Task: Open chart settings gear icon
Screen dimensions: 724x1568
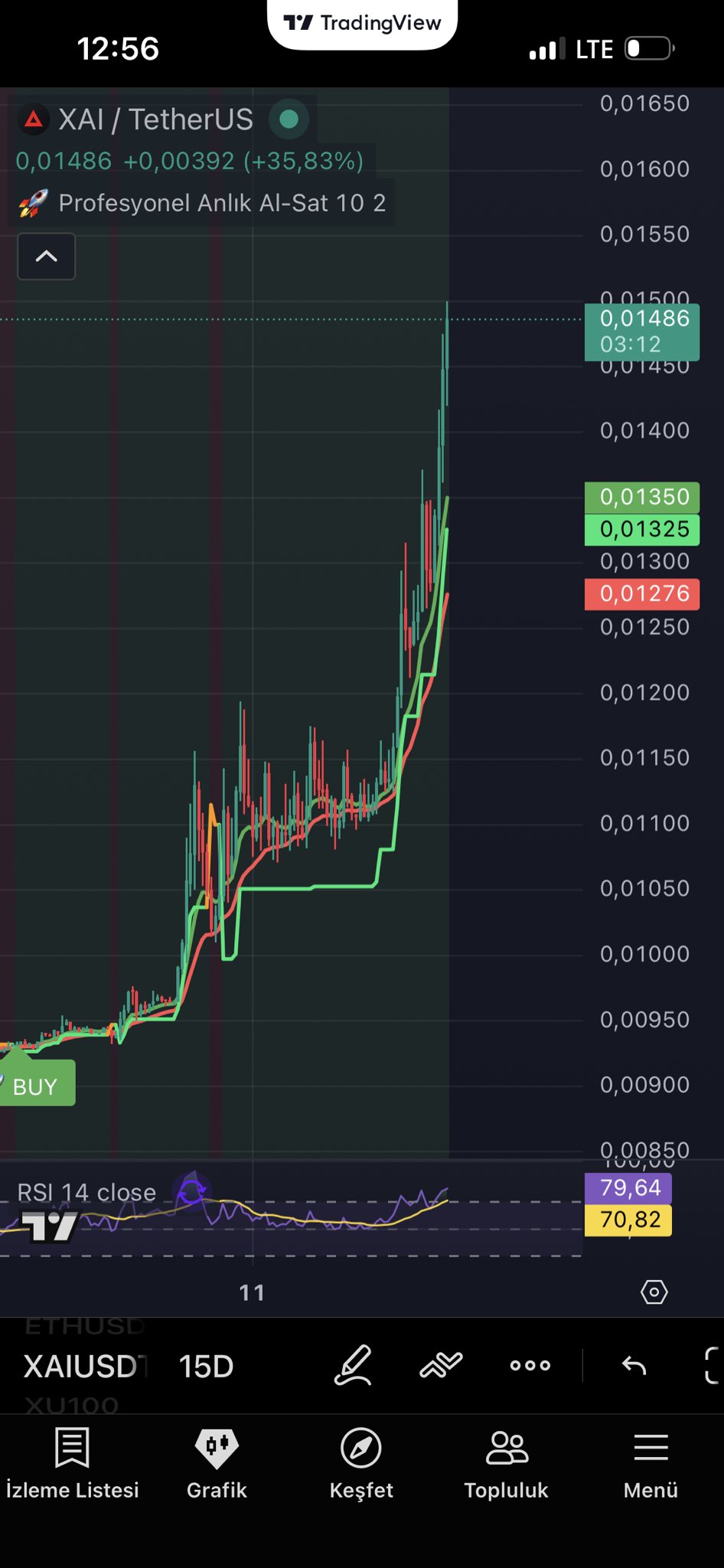Action: click(x=654, y=1292)
